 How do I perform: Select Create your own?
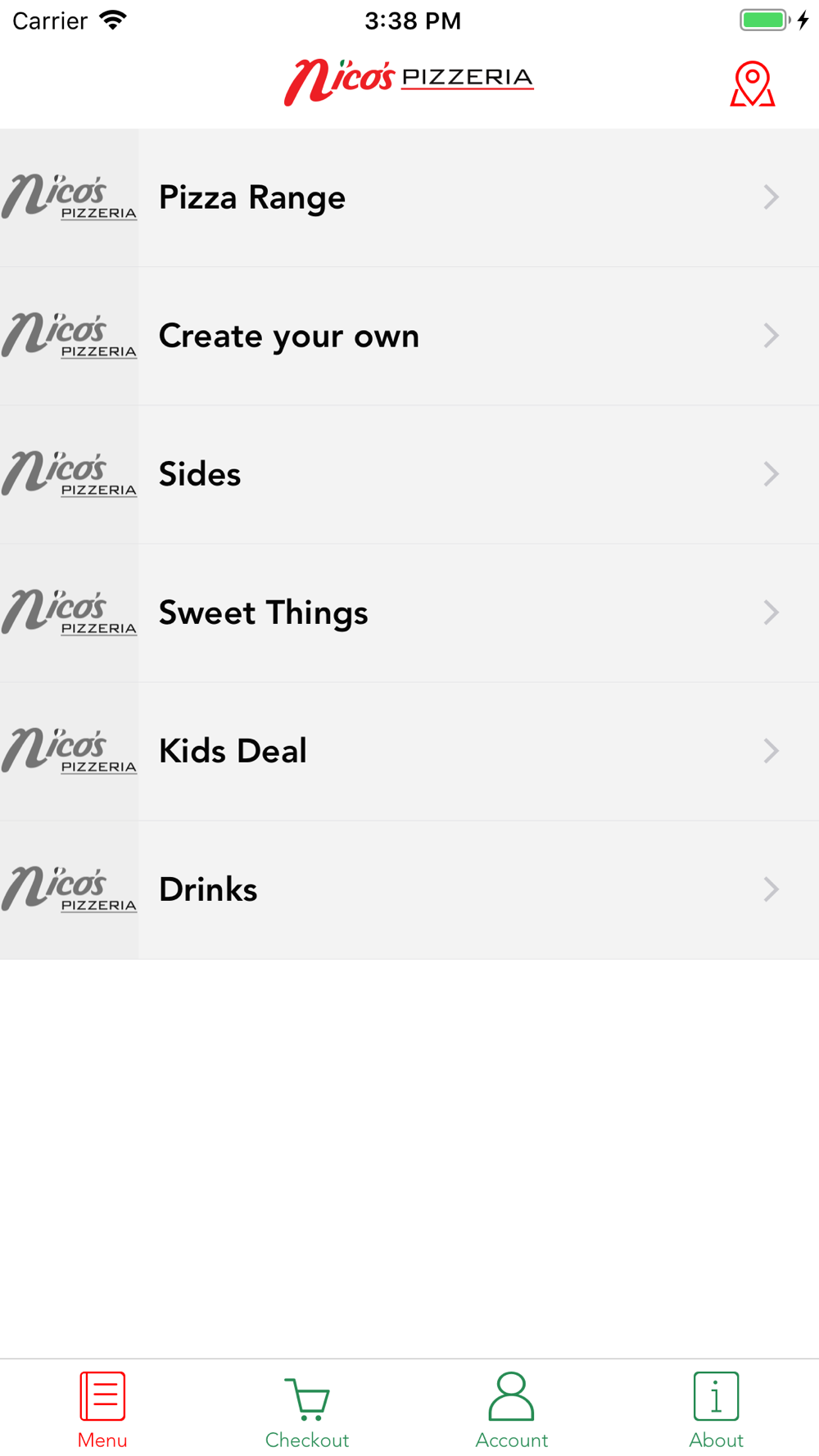(409, 336)
